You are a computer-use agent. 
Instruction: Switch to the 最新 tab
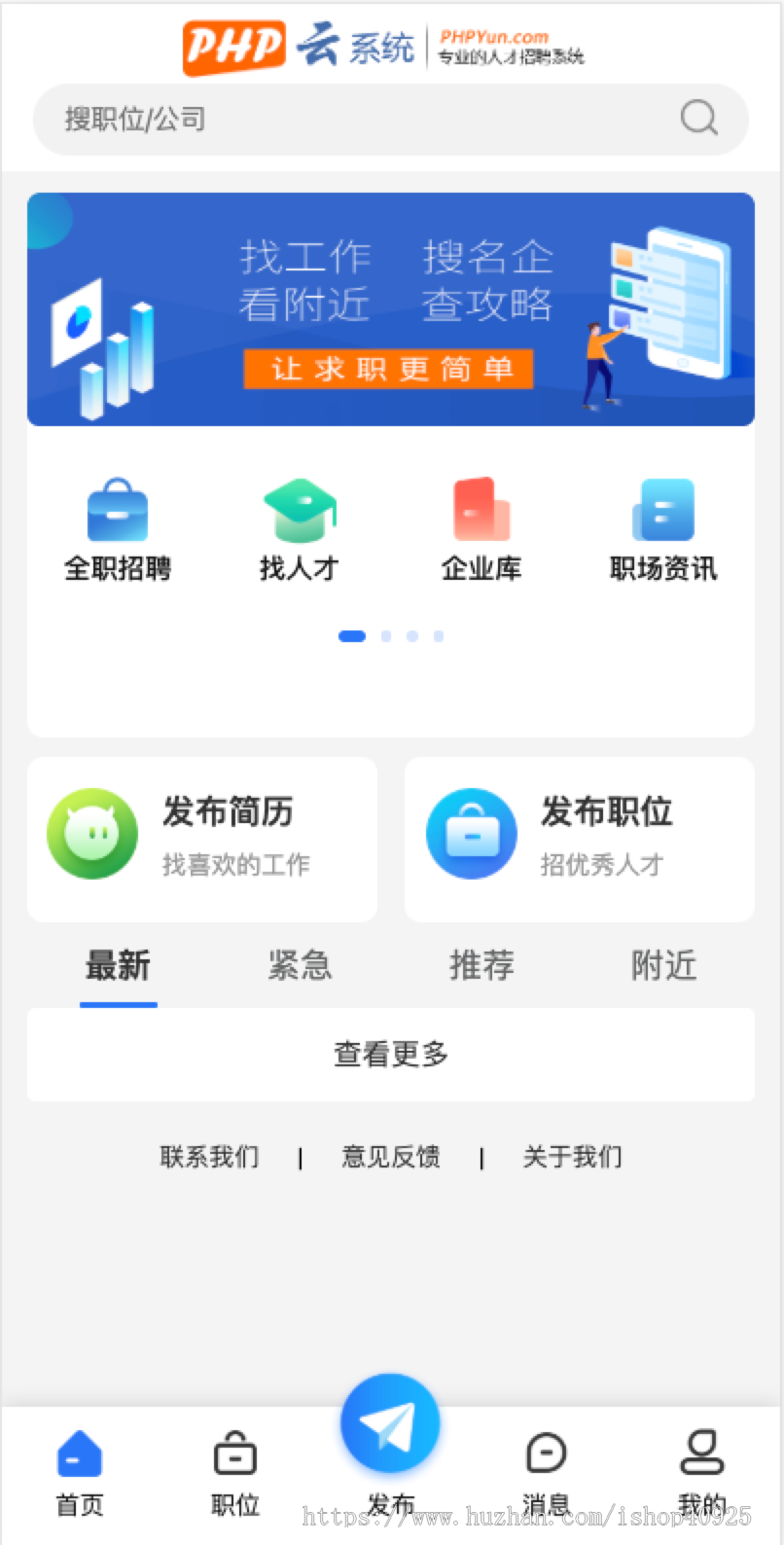118,966
